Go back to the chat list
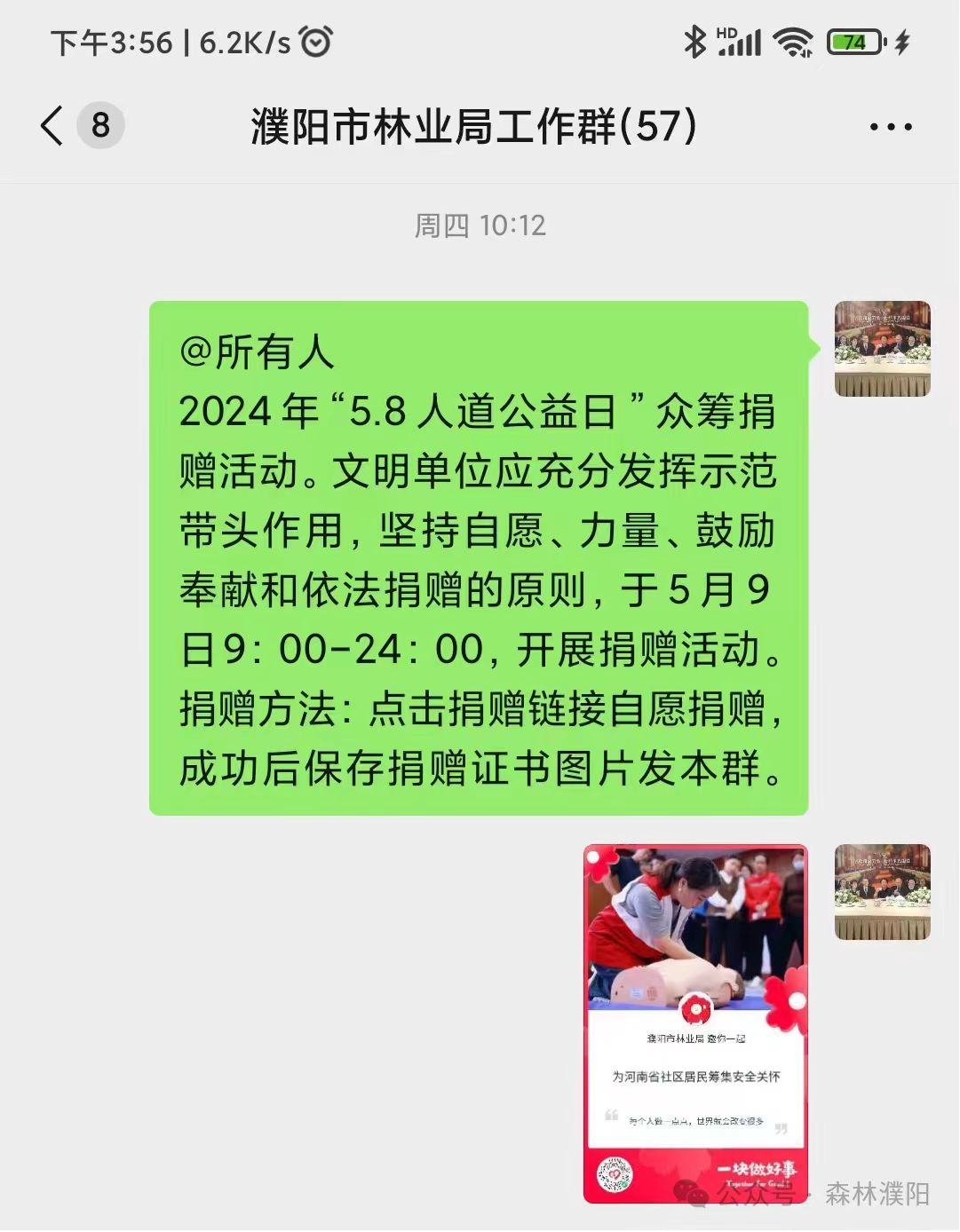960x1232 pixels. click(53, 126)
